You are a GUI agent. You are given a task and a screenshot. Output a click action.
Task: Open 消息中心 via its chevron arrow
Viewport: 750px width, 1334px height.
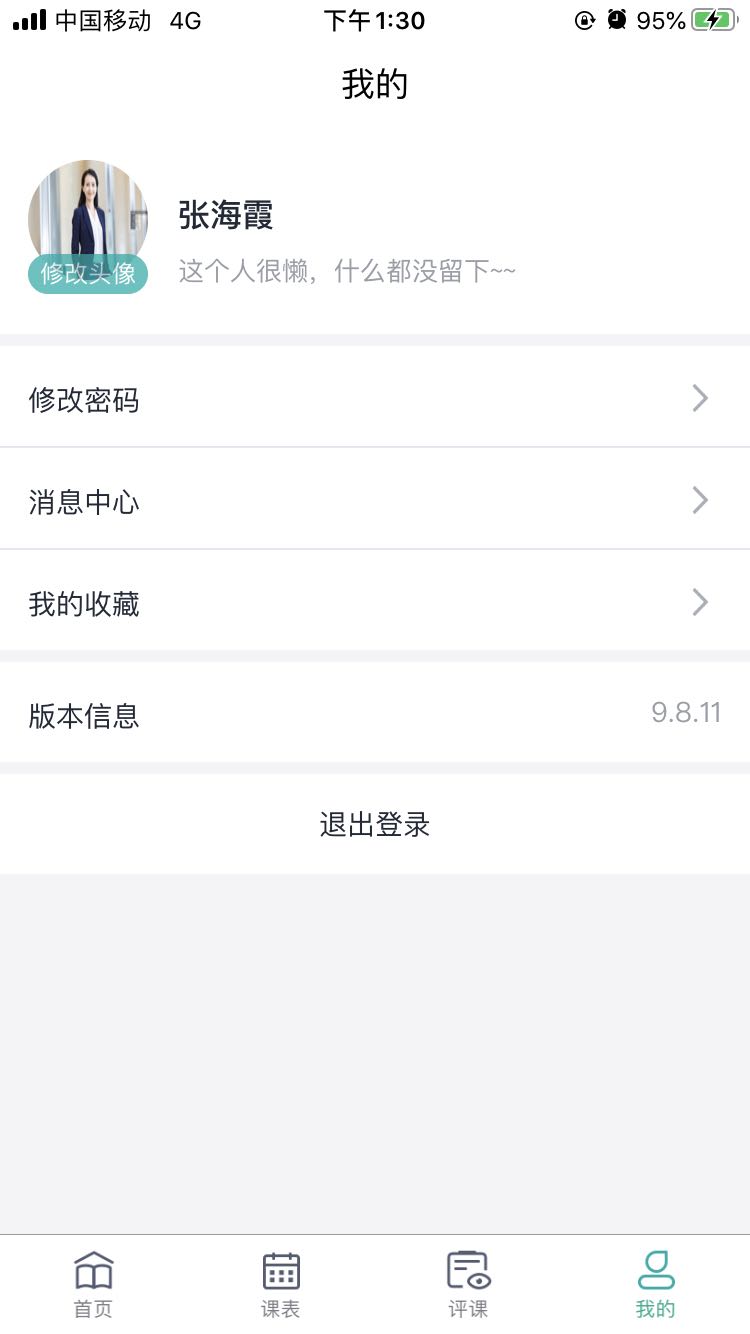(x=699, y=499)
